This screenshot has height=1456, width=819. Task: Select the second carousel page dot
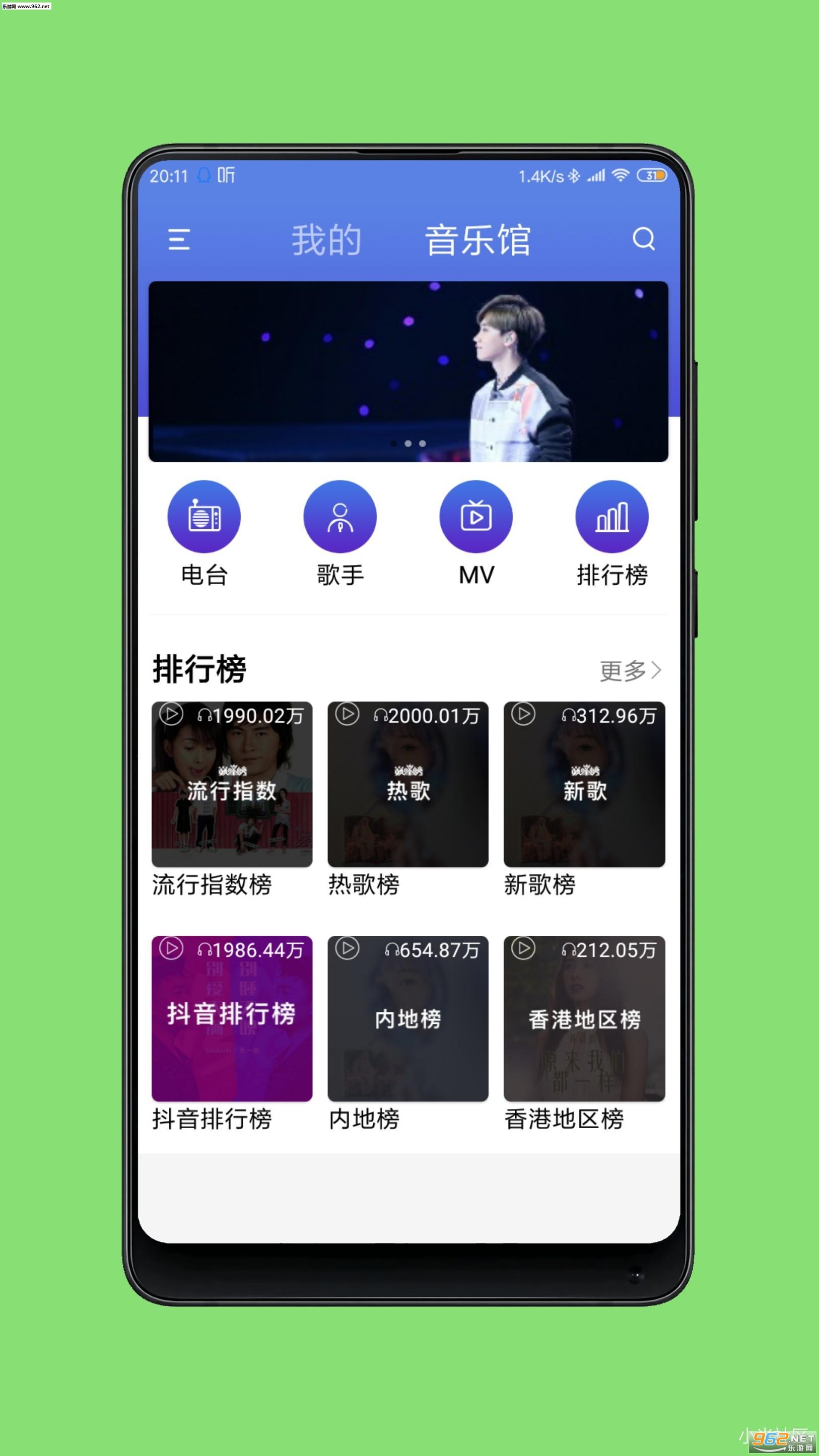tap(408, 443)
